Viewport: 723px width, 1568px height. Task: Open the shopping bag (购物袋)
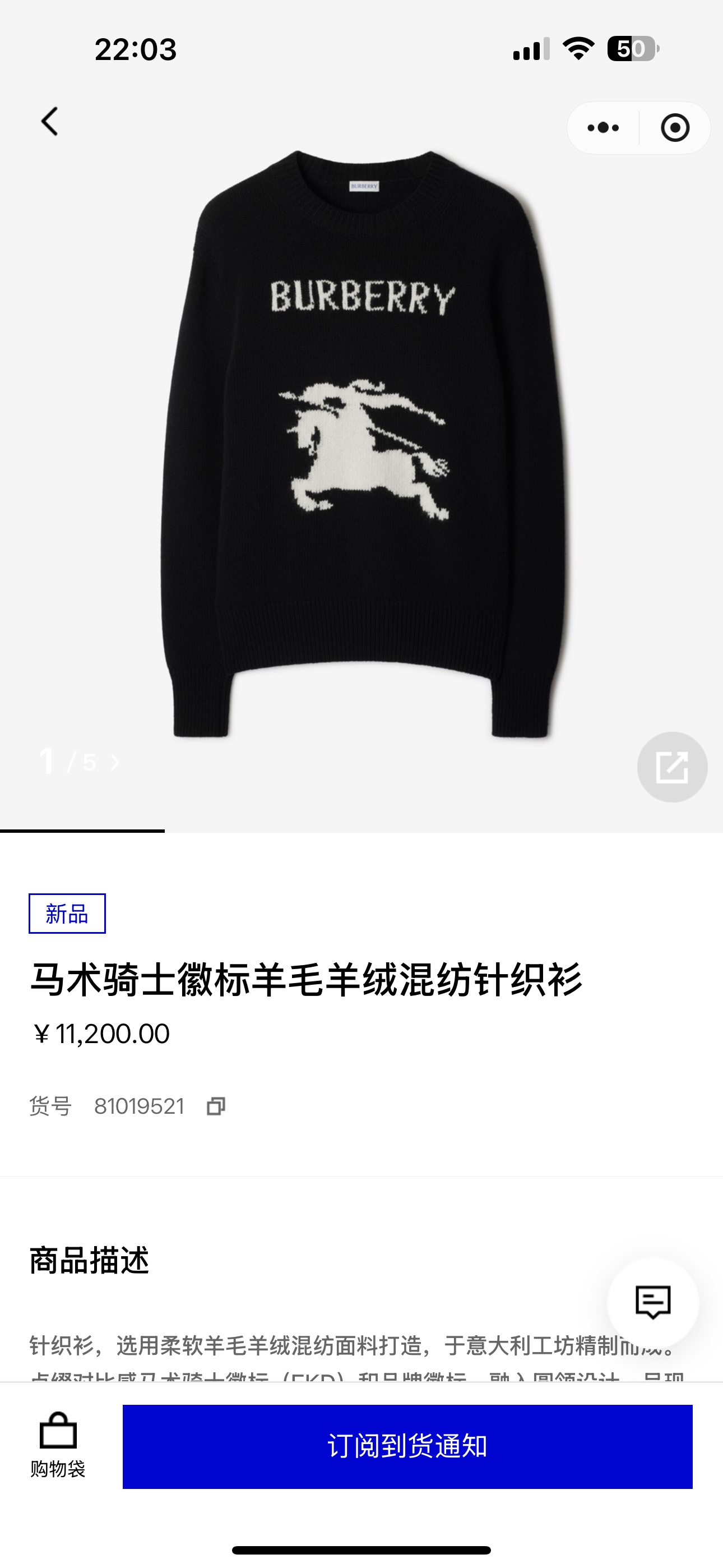58,1446
